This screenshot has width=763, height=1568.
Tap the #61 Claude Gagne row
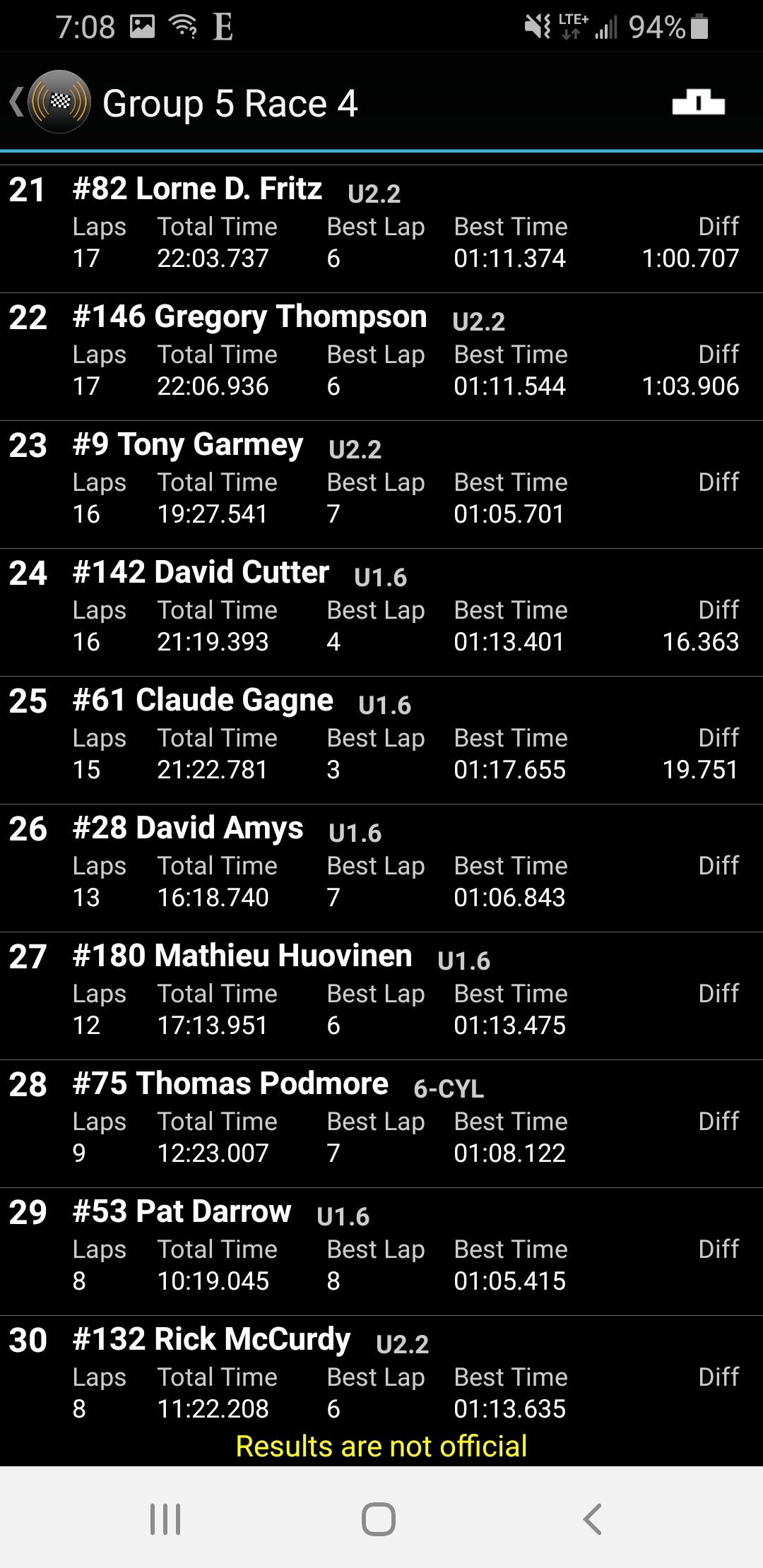(381, 740)
